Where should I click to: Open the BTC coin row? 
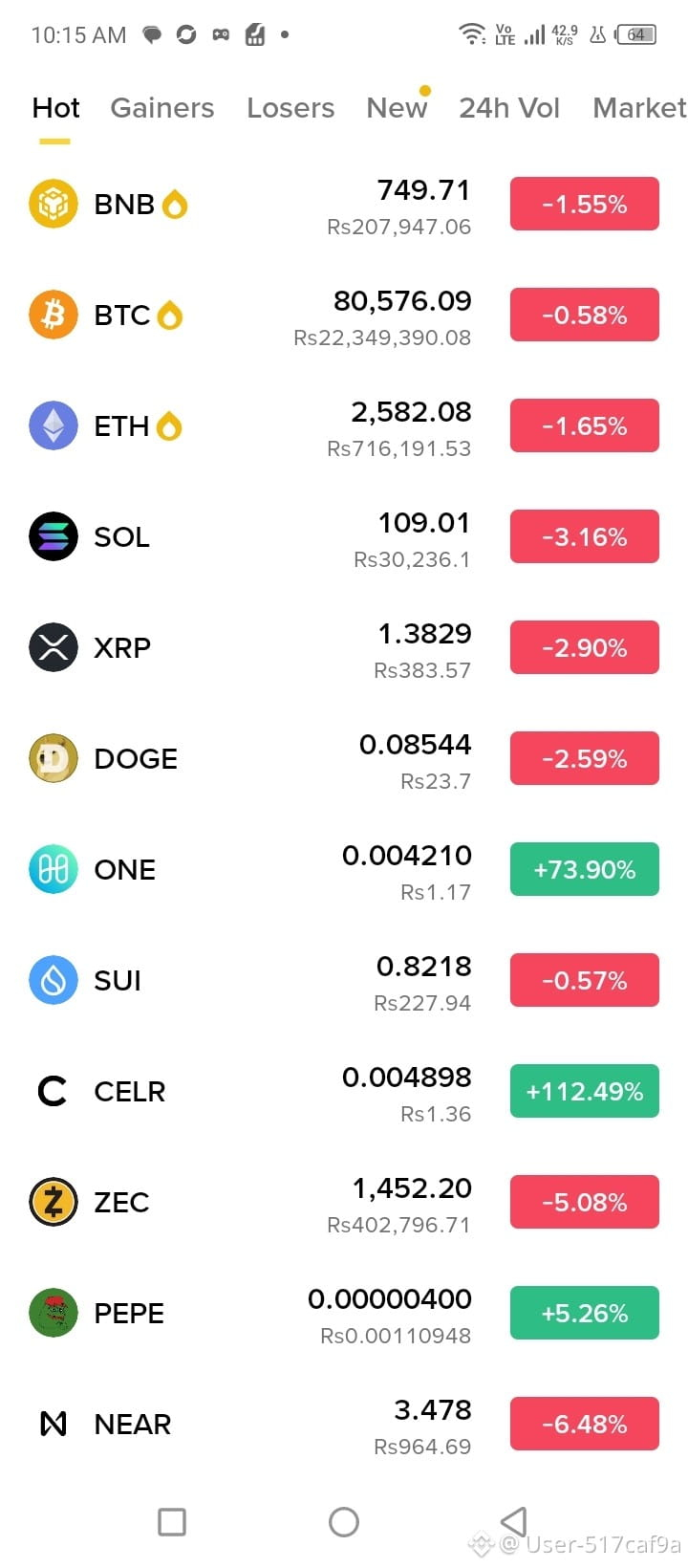pos(344,316)
